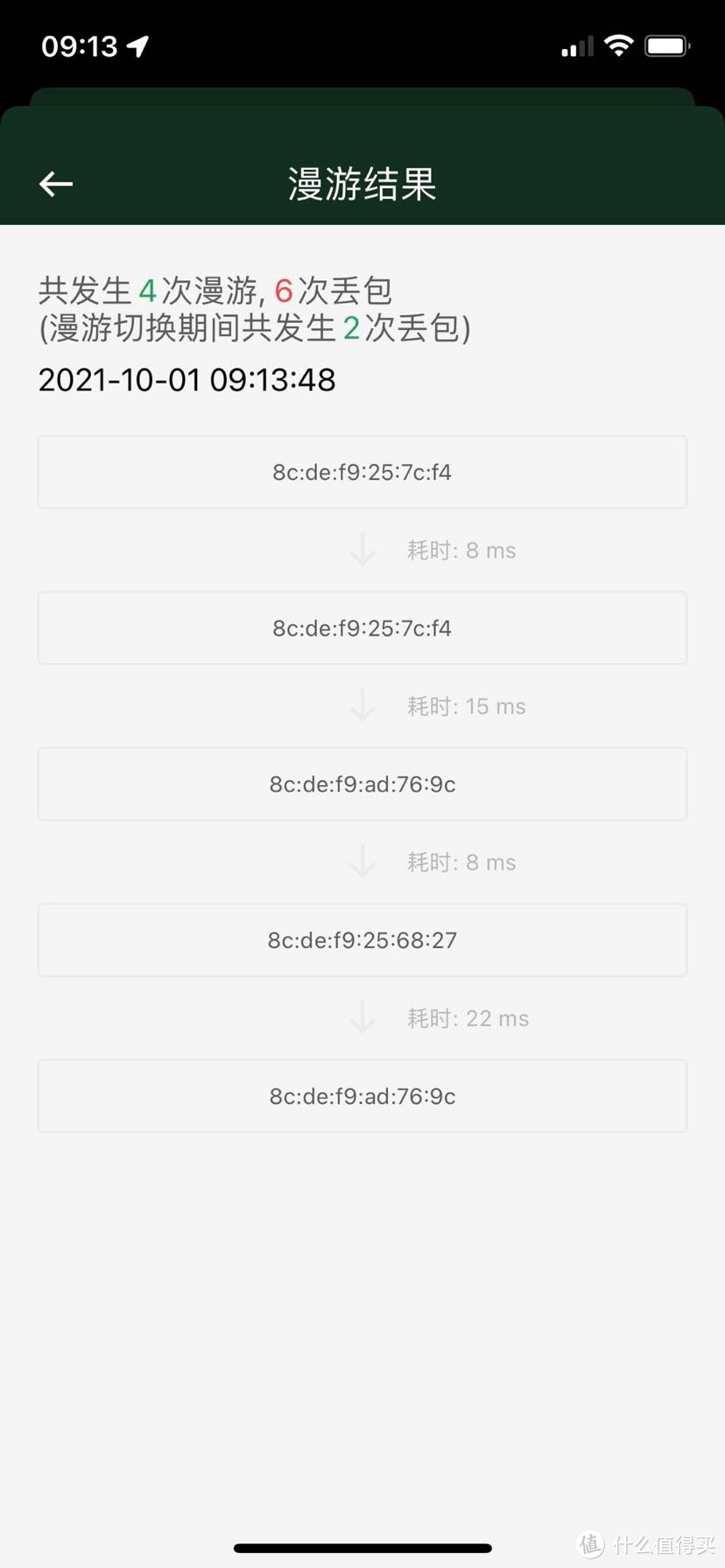The width and height of the screenshot is (725, 1568).
Task: Select the second 8c:de:f9:25:7c:f4 card
Action: point(362,628)
